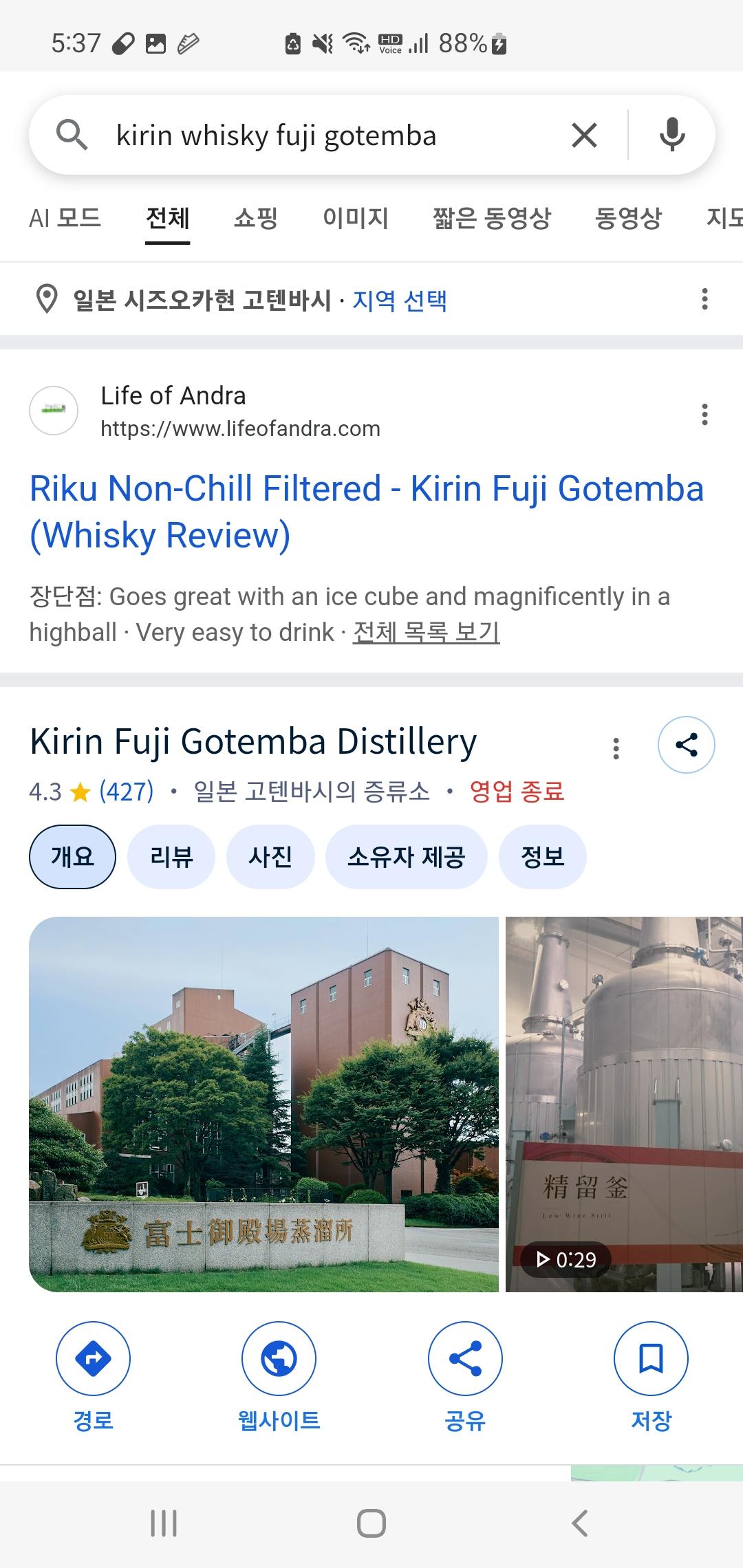Share the distillery with the top share icon

[x=686, y=745]
